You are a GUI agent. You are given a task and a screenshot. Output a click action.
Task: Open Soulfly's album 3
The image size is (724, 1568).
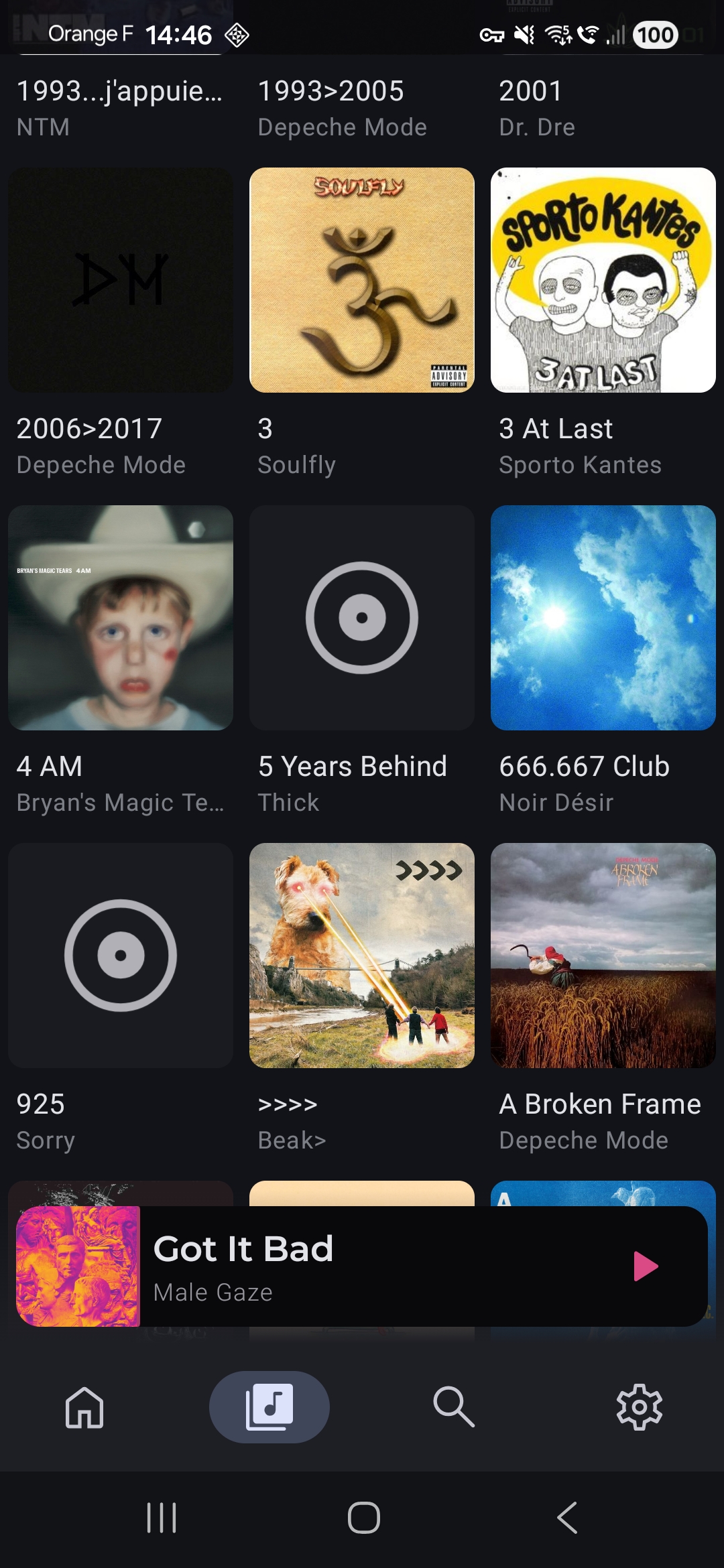(x=362, y=280)
